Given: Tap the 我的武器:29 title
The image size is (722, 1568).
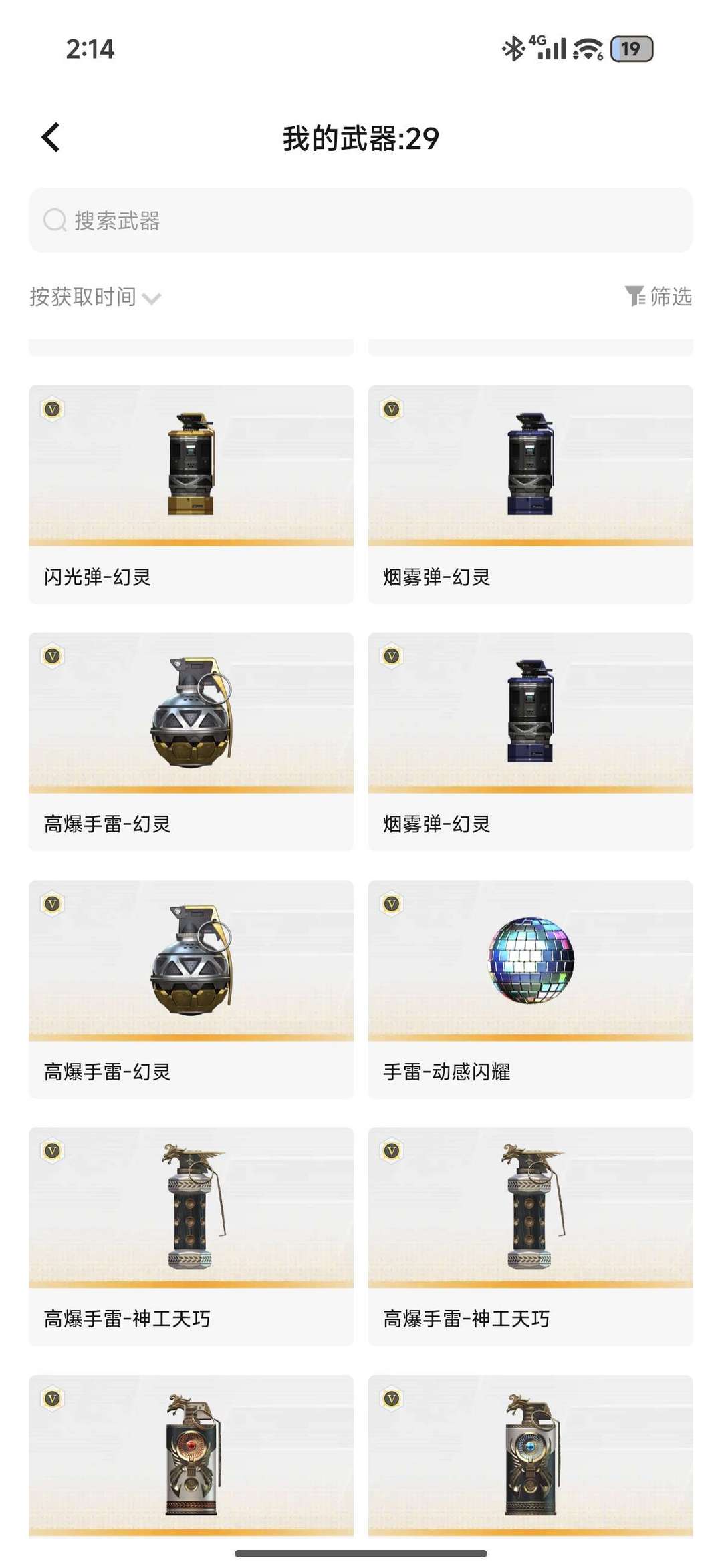Looking at the screenshot, I should coord(359,137).
